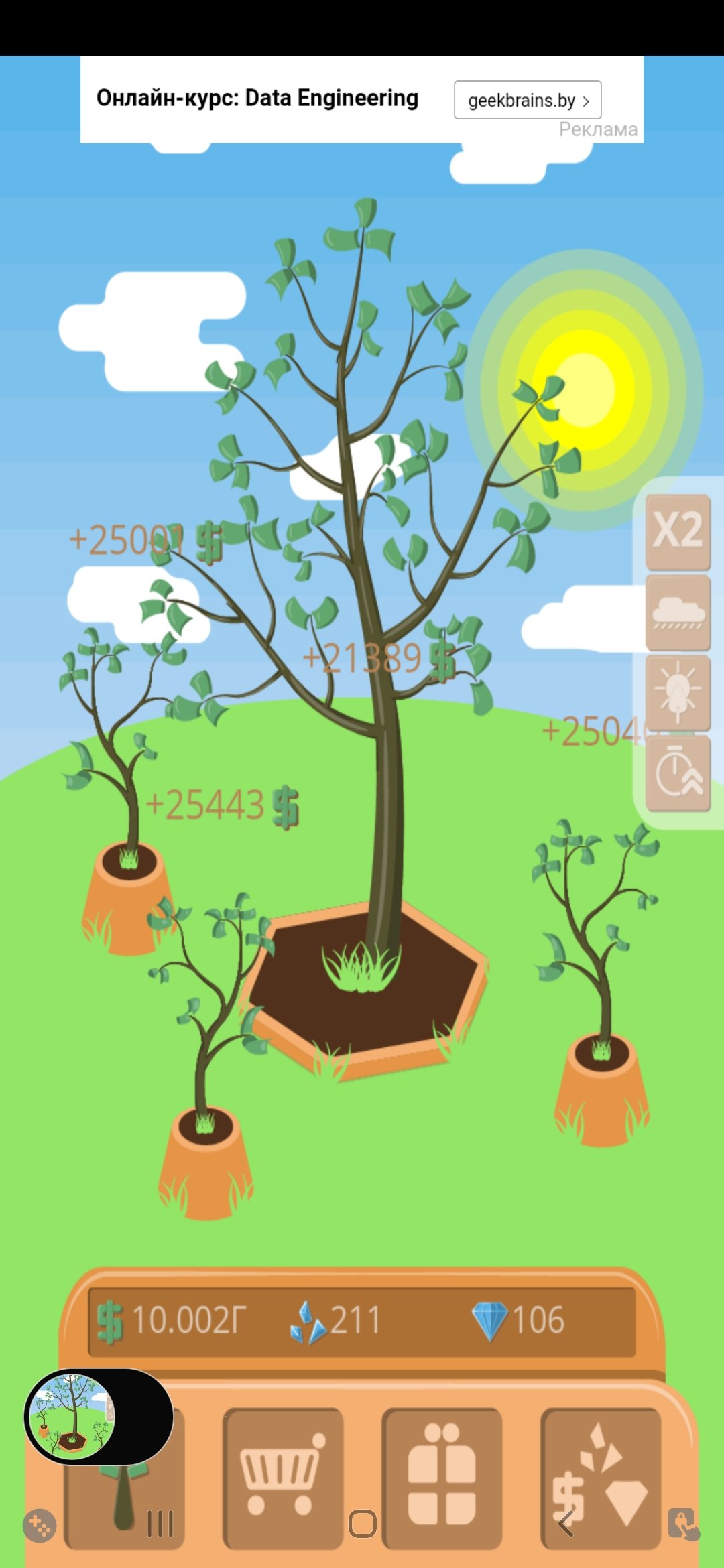Tap the rain cloud booster button
The image size is (724, 1568).
pyautogui.click(x=678, y=612)
